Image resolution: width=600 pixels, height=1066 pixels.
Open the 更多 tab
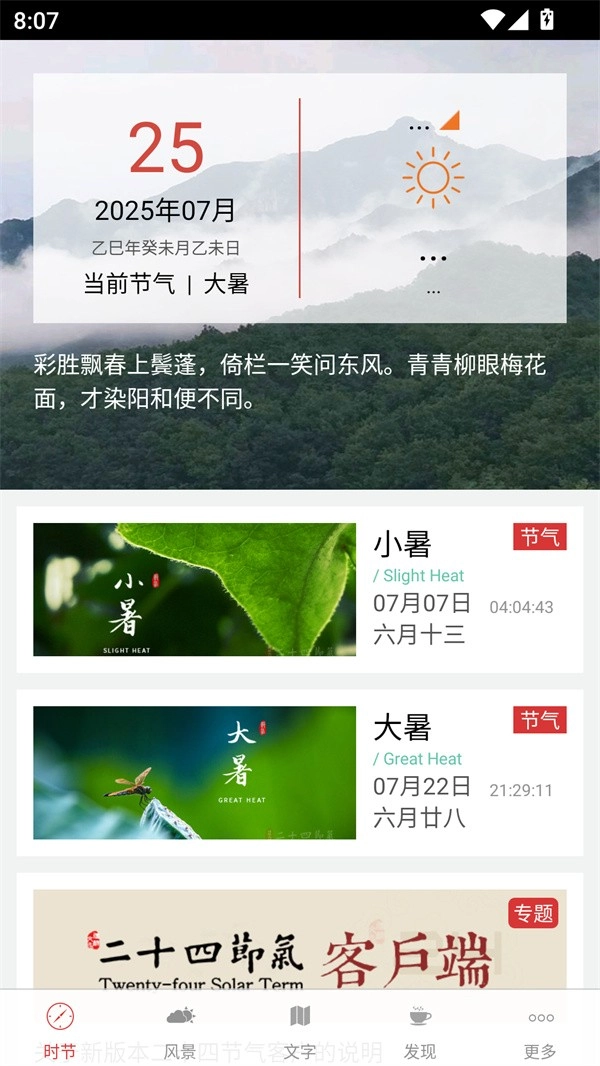pos(540,1030)
